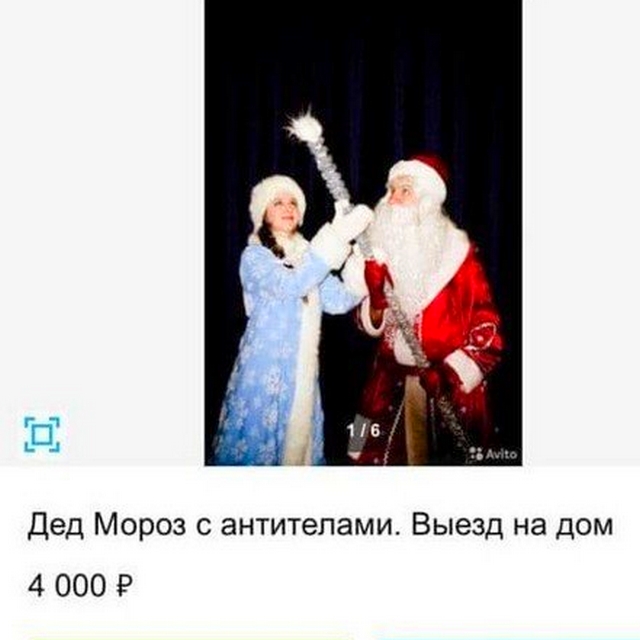
Task: Open the Ded Moroz listing photo
Action: point(362,232)
